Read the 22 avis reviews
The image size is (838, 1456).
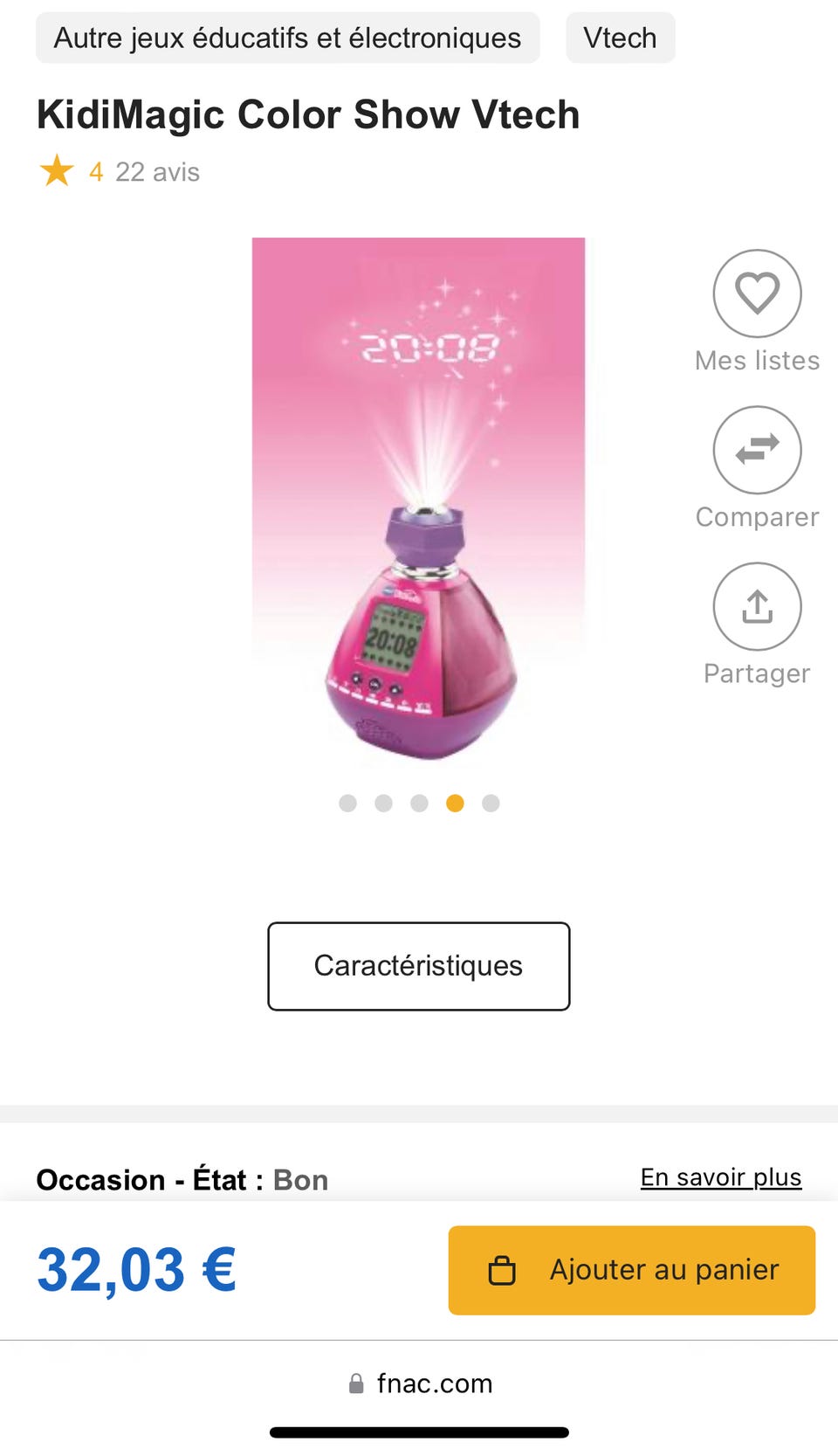point(157,172)
